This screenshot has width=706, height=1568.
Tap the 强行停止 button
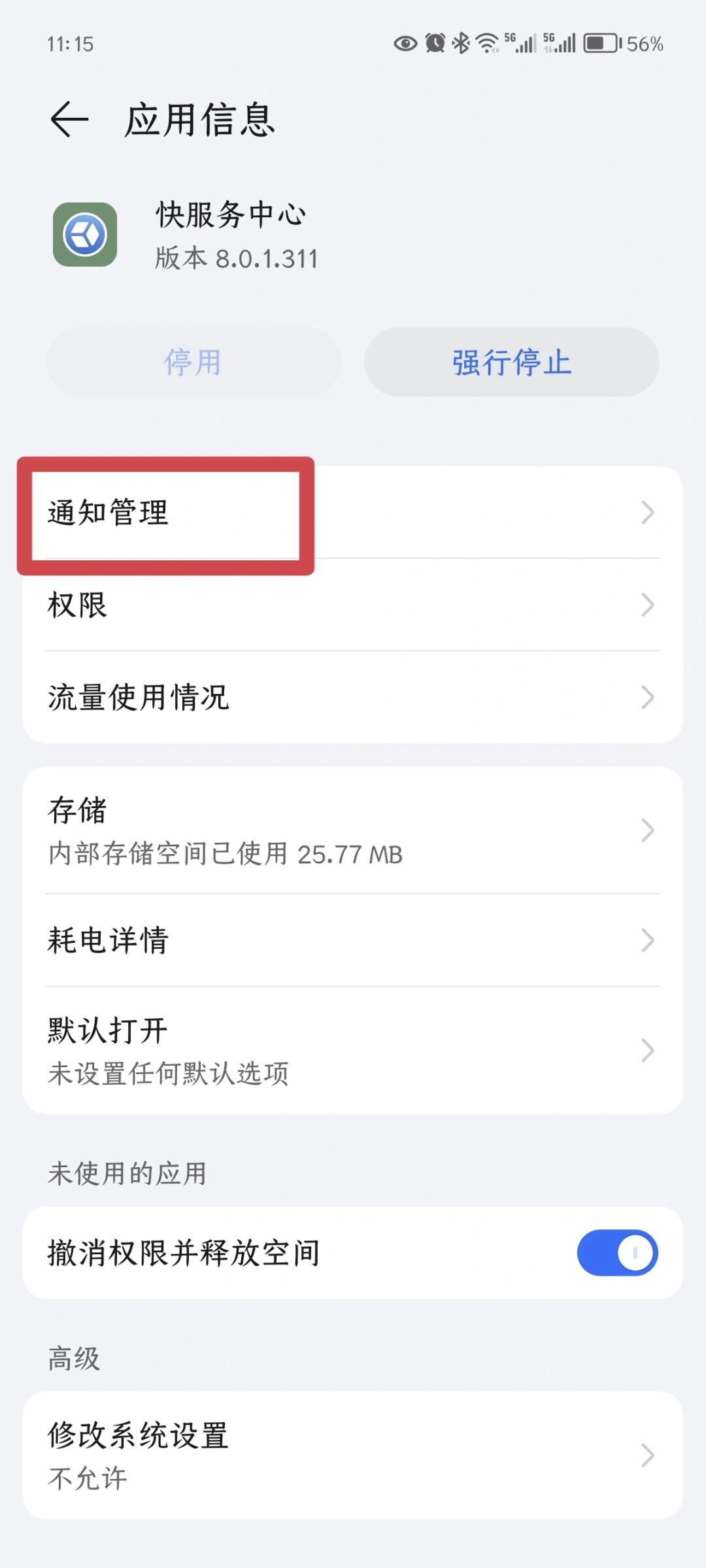511,362
